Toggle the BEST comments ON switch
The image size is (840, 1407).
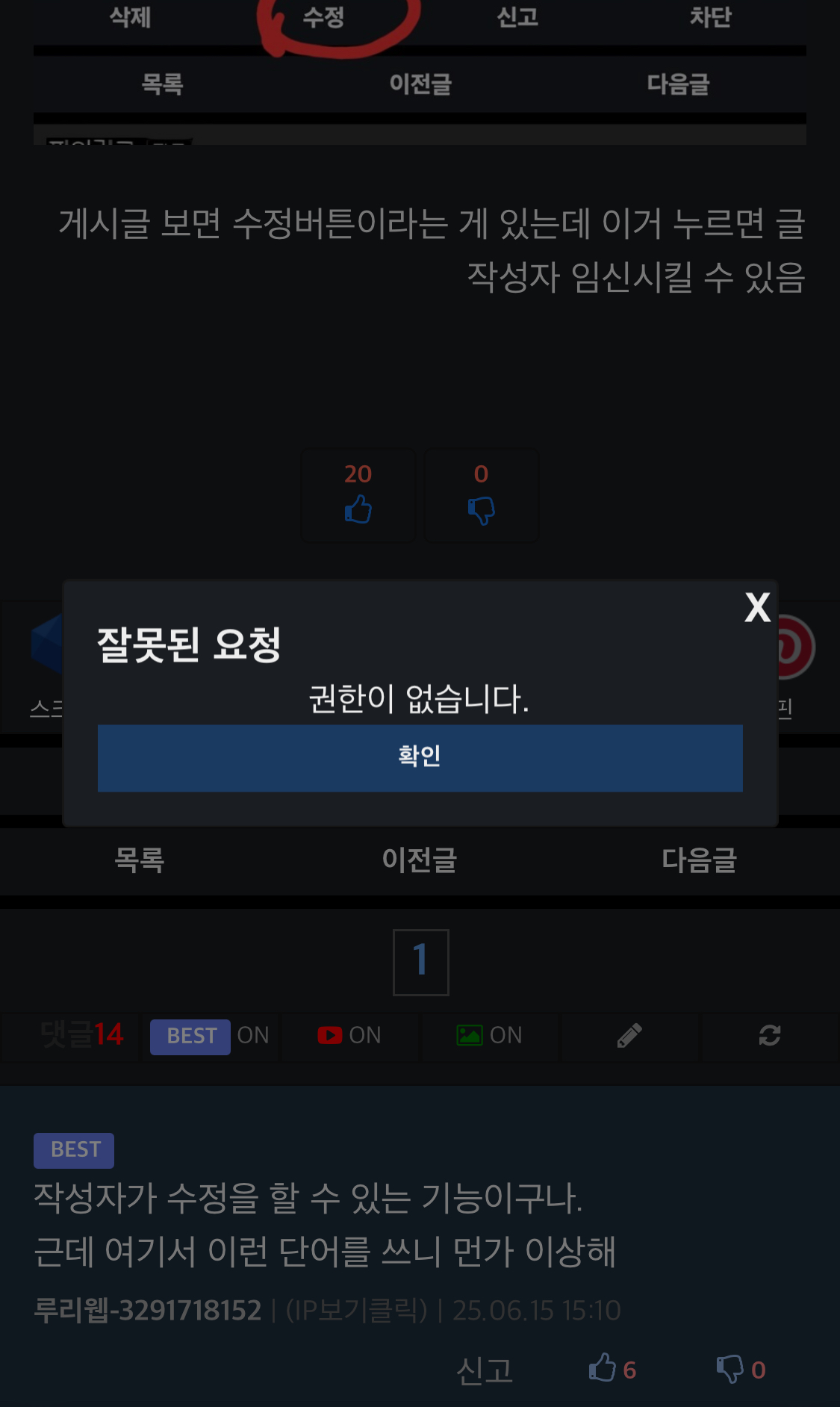point(210,1036)
